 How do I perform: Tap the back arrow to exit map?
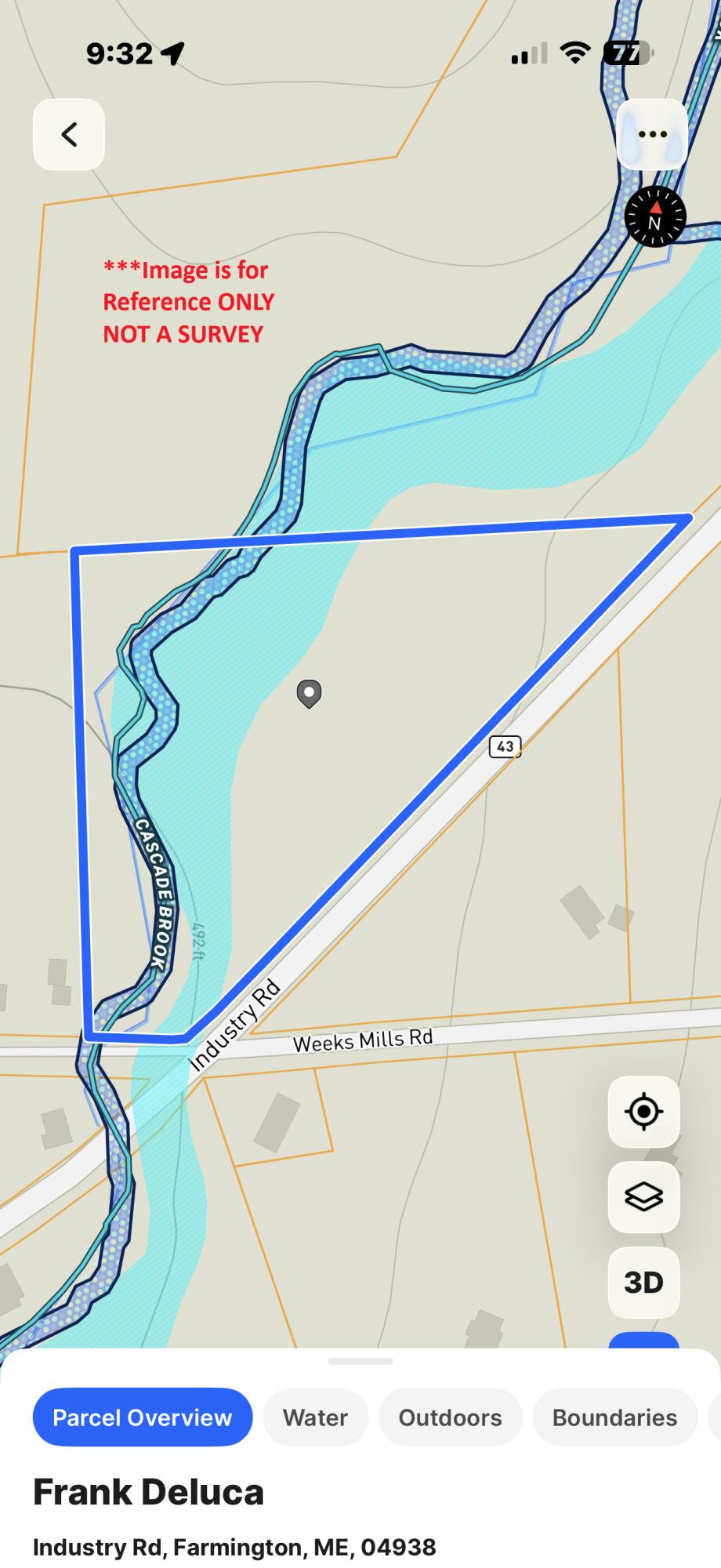pos(68,134)
